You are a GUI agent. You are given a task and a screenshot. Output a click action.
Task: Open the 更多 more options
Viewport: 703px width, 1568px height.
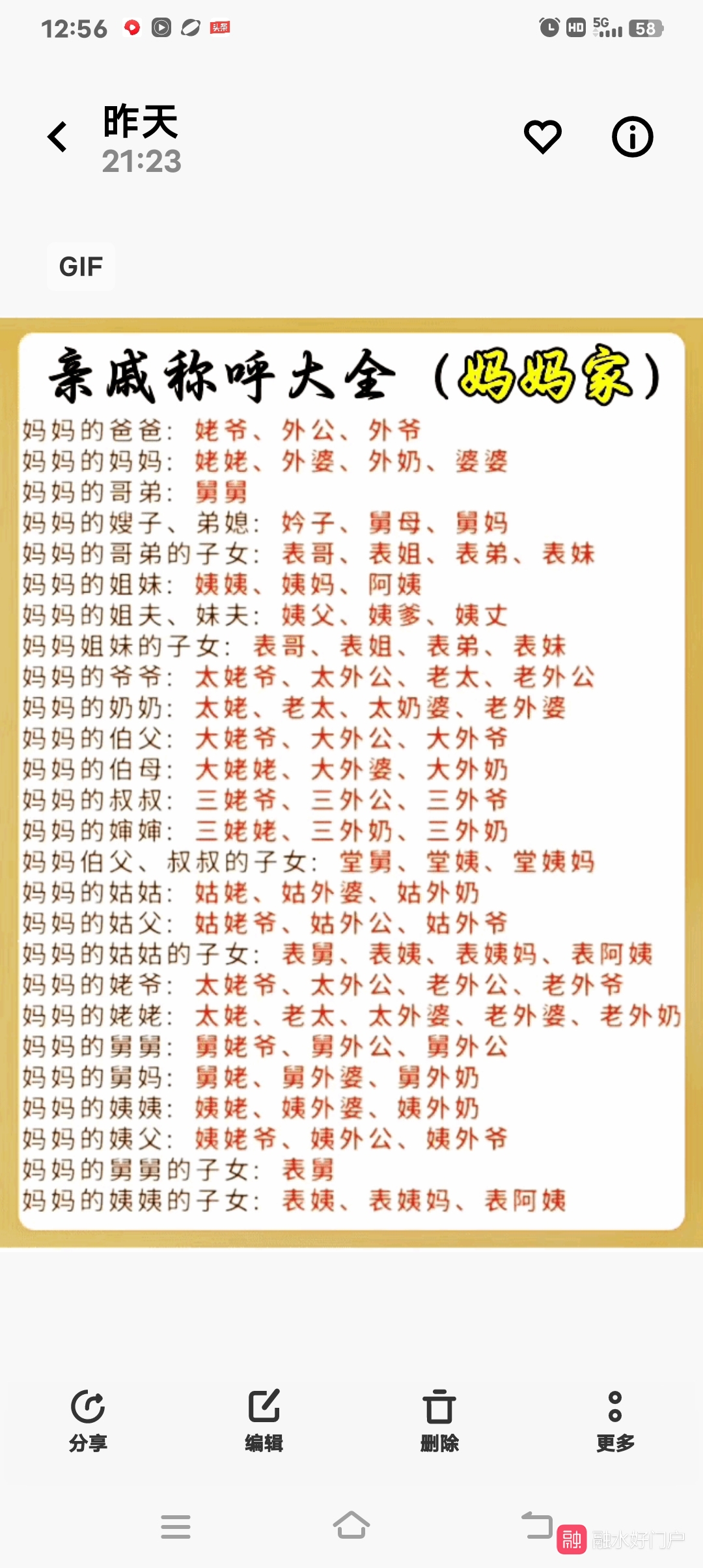pyautogui.click(x=615, y=1421)
